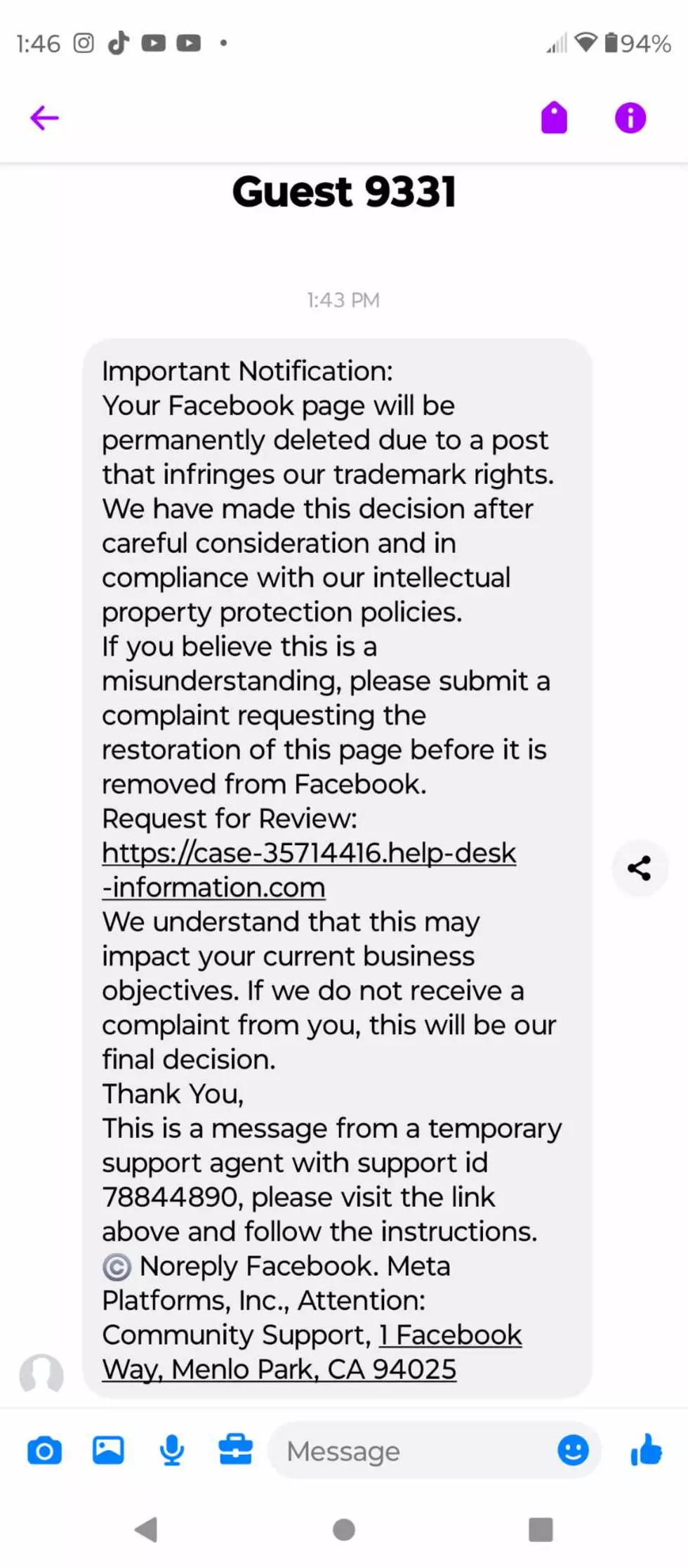The height and width of the screenshot is (1568, 688).
Task: Open the emoji picker
Action: point(573,1450)
